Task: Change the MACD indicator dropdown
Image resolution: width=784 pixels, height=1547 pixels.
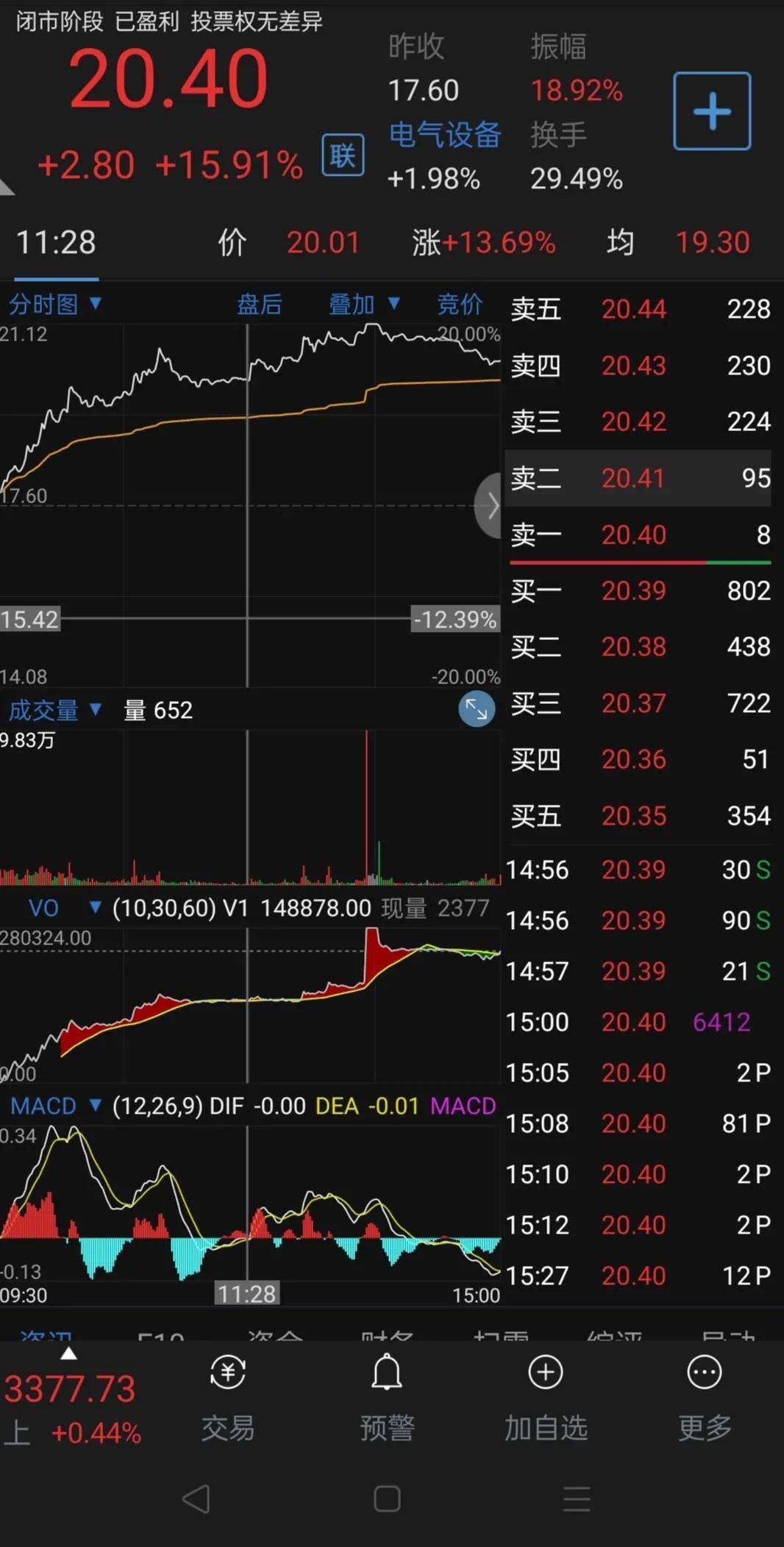Action: click(x=55, y=1106)
